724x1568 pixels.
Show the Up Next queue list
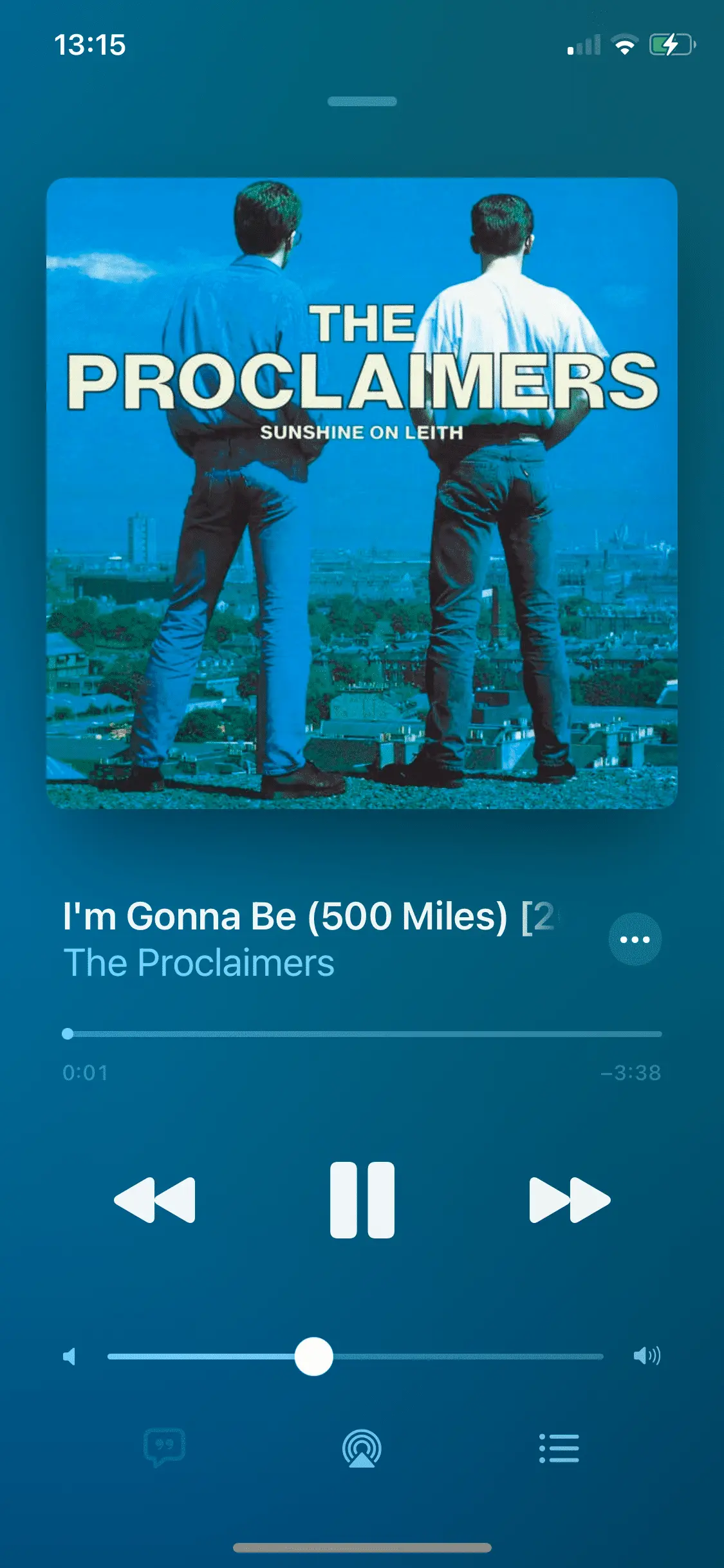(x=559, y=1448)
